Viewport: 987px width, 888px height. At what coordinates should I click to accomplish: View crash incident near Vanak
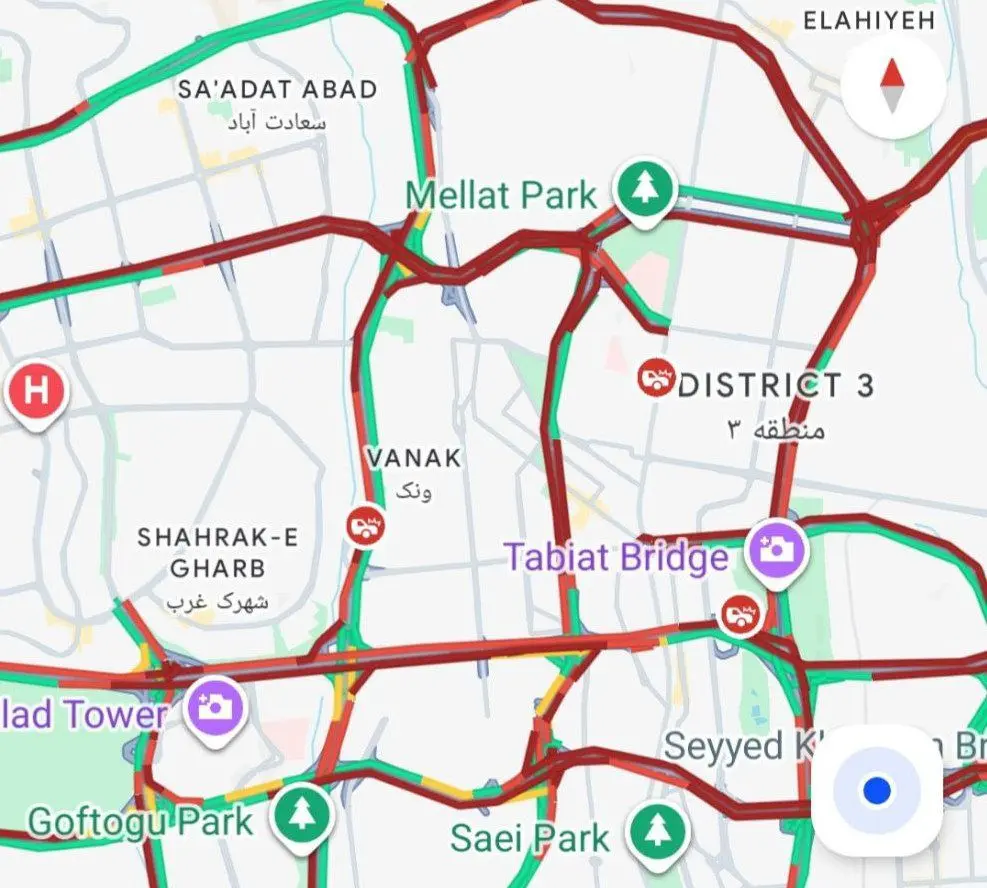coord(366,525)
